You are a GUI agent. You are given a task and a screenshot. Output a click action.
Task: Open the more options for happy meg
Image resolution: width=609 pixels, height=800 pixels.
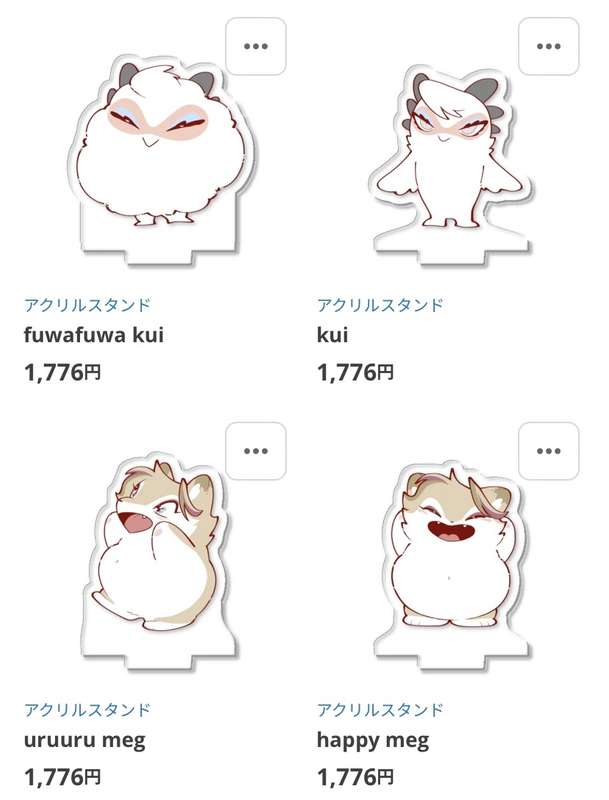coord(549,452)
